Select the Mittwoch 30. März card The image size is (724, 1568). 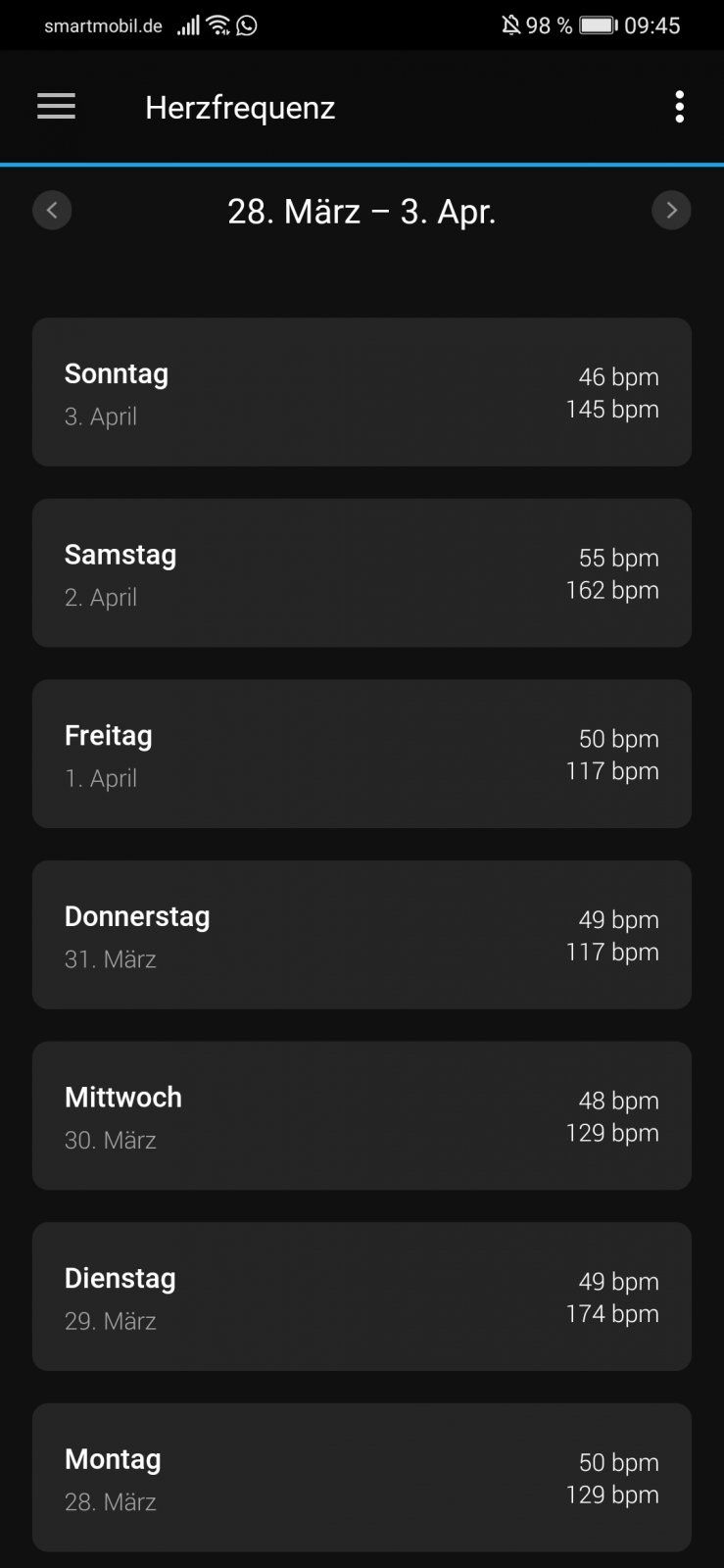362,1116
